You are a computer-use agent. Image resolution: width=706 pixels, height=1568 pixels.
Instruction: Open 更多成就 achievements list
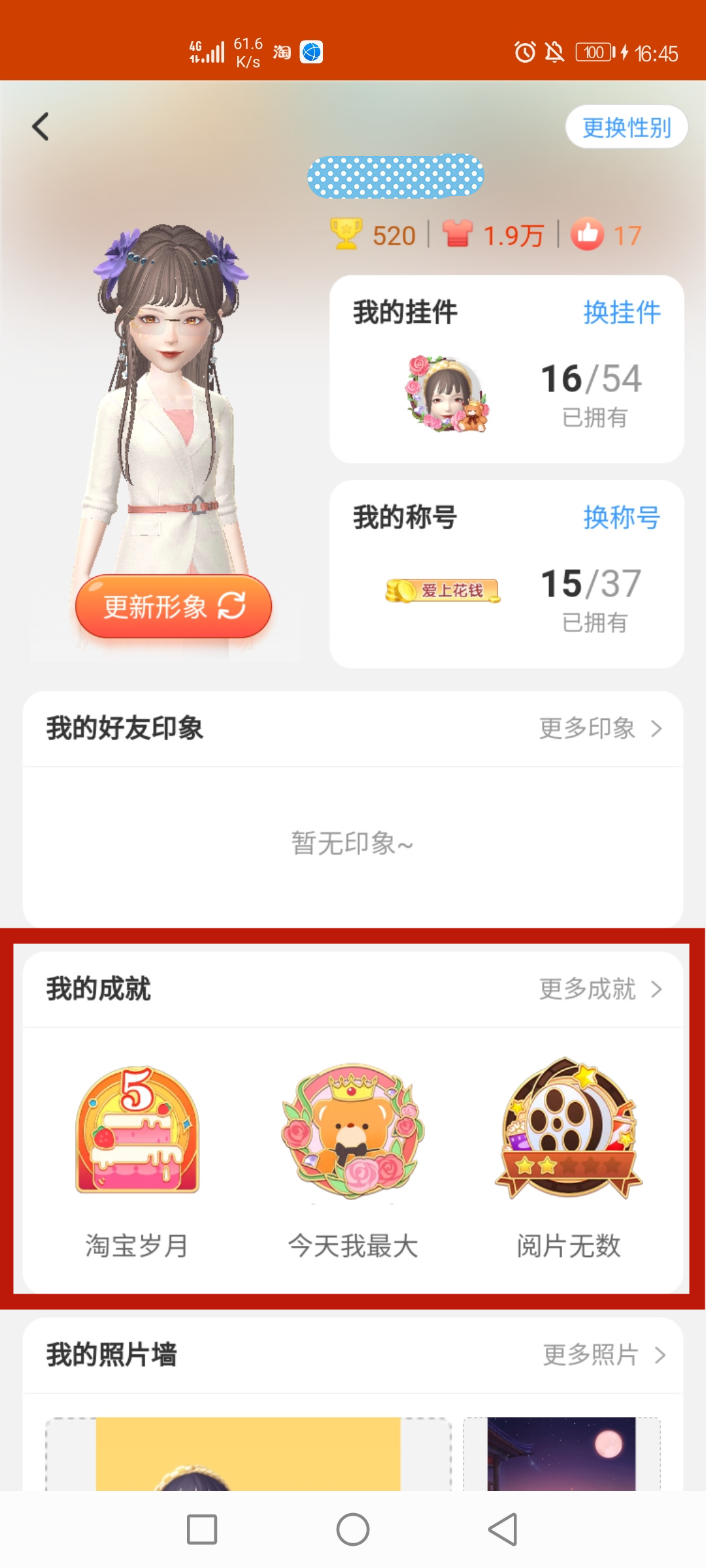(599, 989)
